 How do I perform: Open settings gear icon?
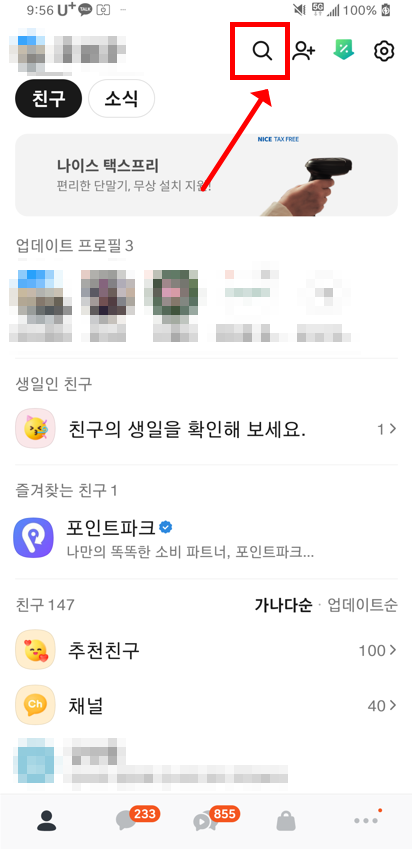tap(384, 51)
